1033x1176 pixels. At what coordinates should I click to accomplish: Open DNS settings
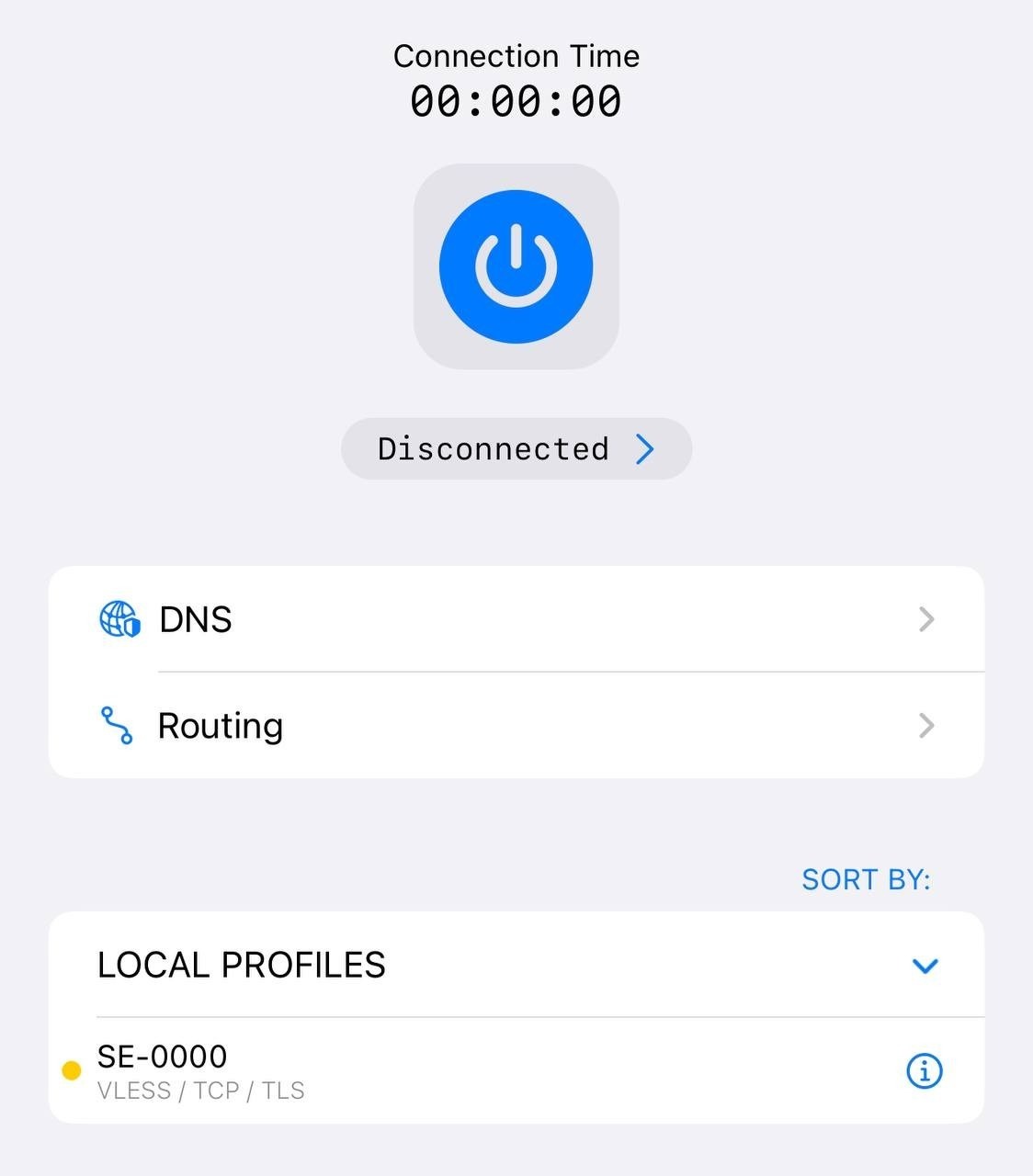(x=516, y=619)
